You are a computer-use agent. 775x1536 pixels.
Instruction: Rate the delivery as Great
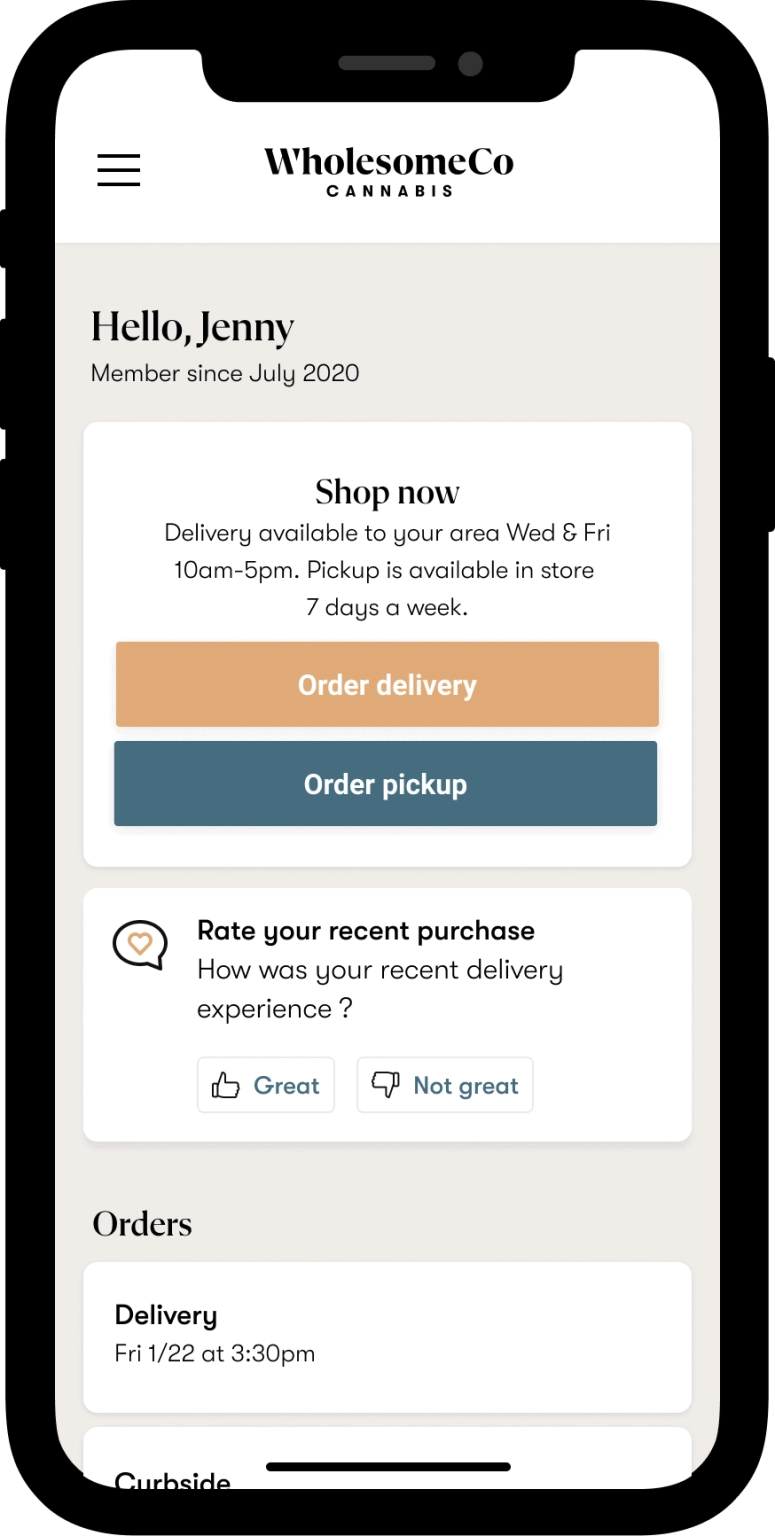266,1085
